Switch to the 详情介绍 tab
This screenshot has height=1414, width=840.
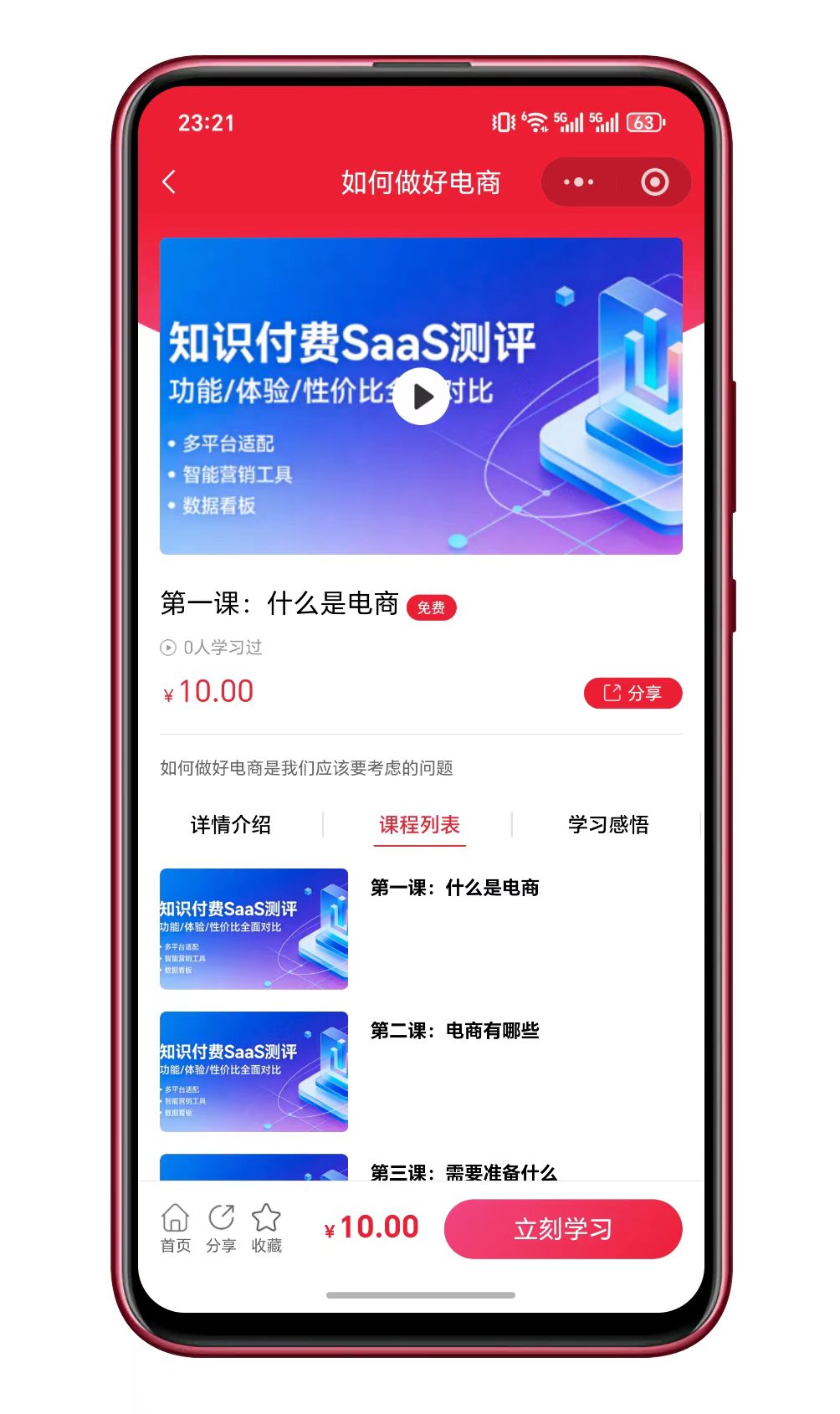[x=231, y=825]
